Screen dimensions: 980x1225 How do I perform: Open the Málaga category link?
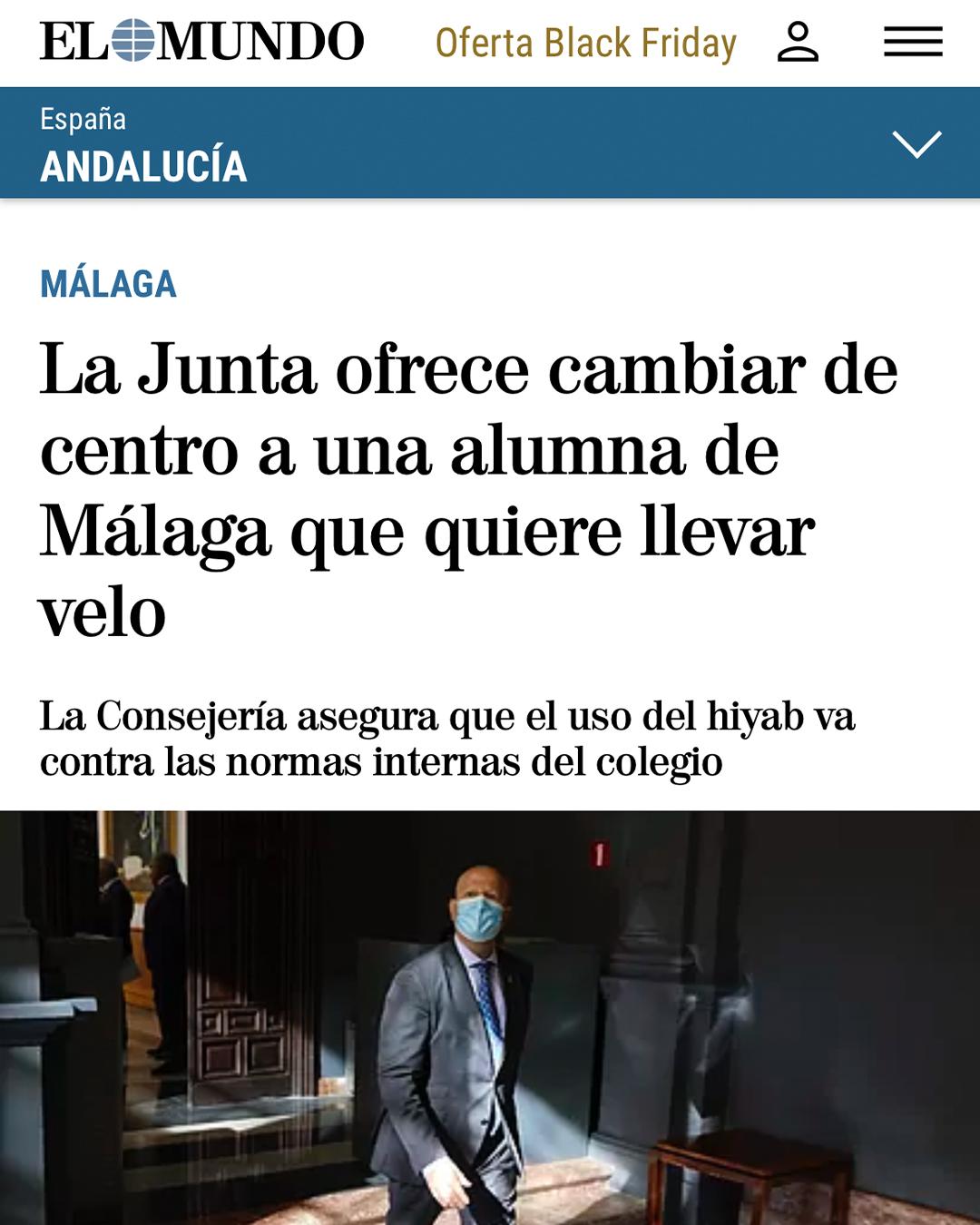pos(108,284)
